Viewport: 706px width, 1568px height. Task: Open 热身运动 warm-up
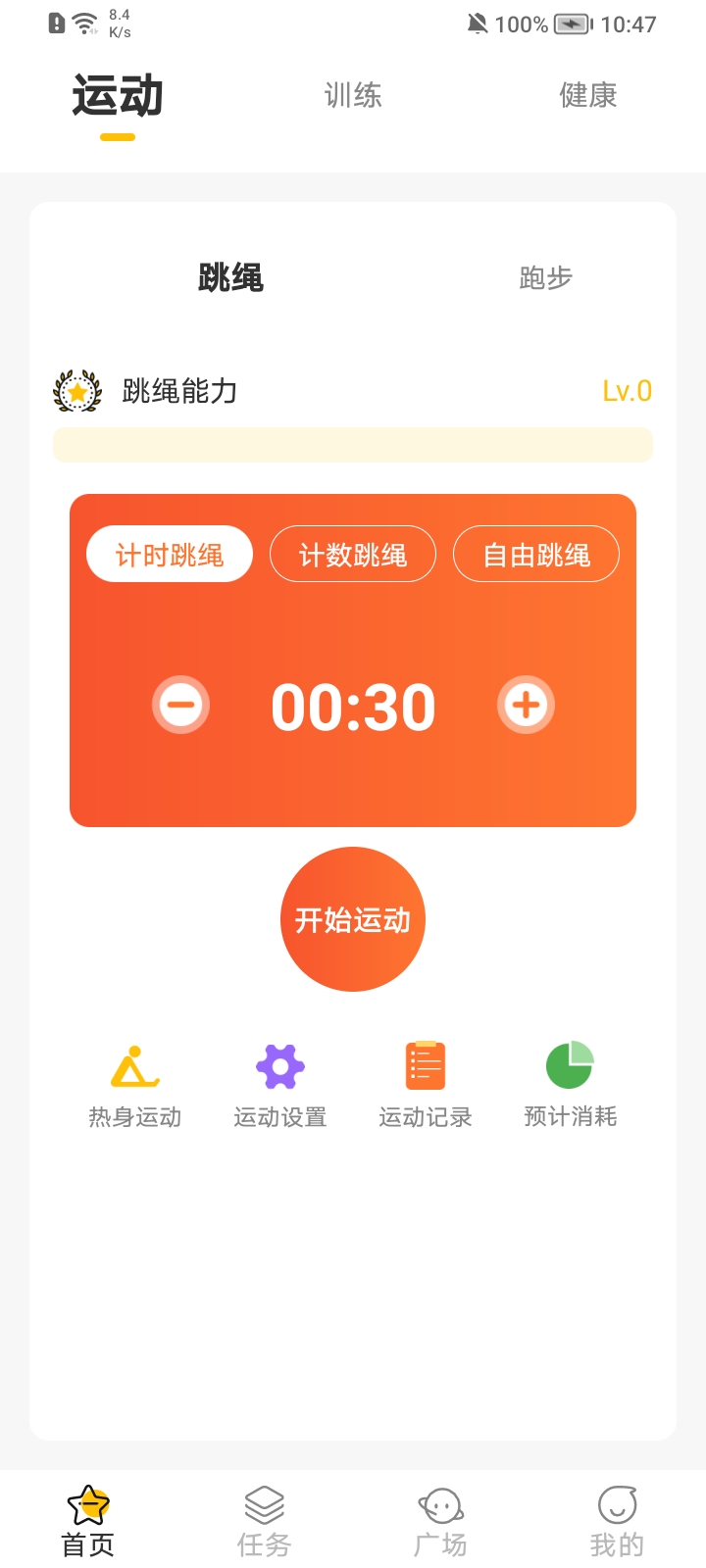(135, 1085)
